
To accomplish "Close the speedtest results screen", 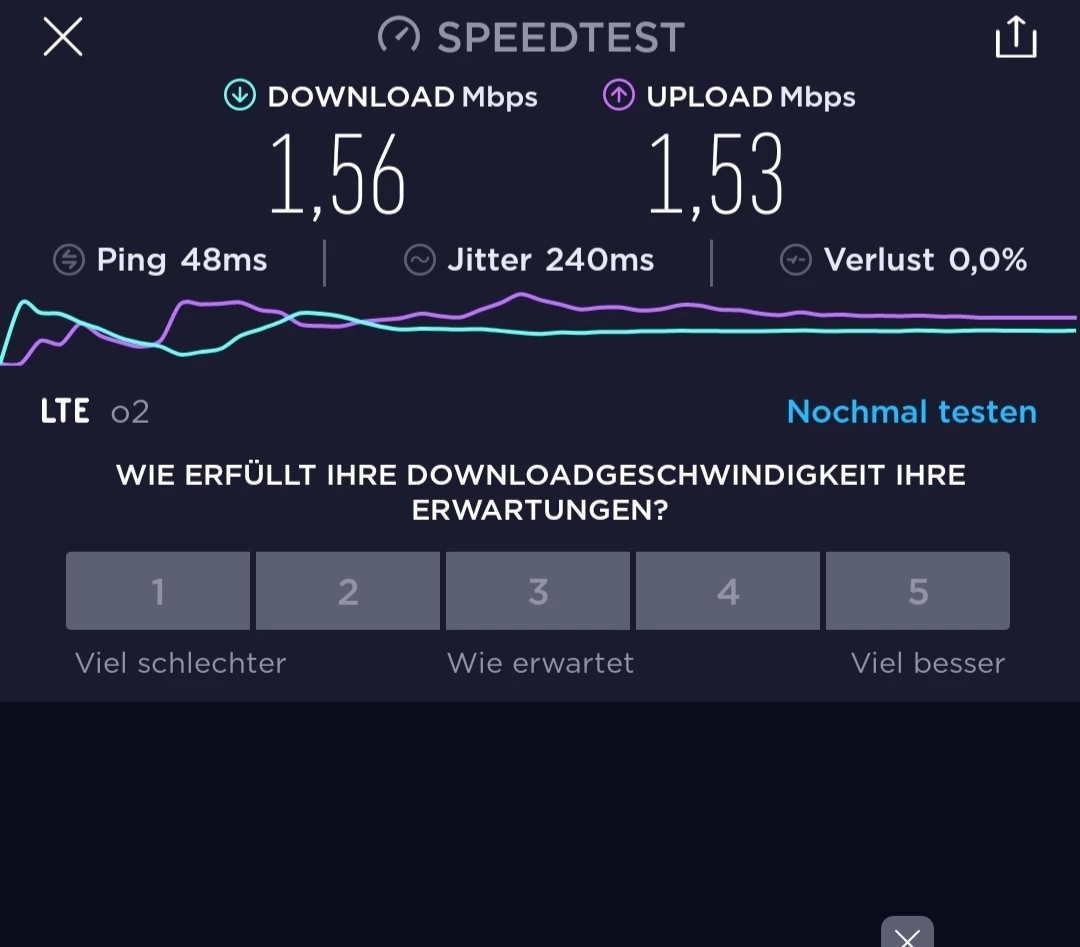I will (x=62, y=38).
